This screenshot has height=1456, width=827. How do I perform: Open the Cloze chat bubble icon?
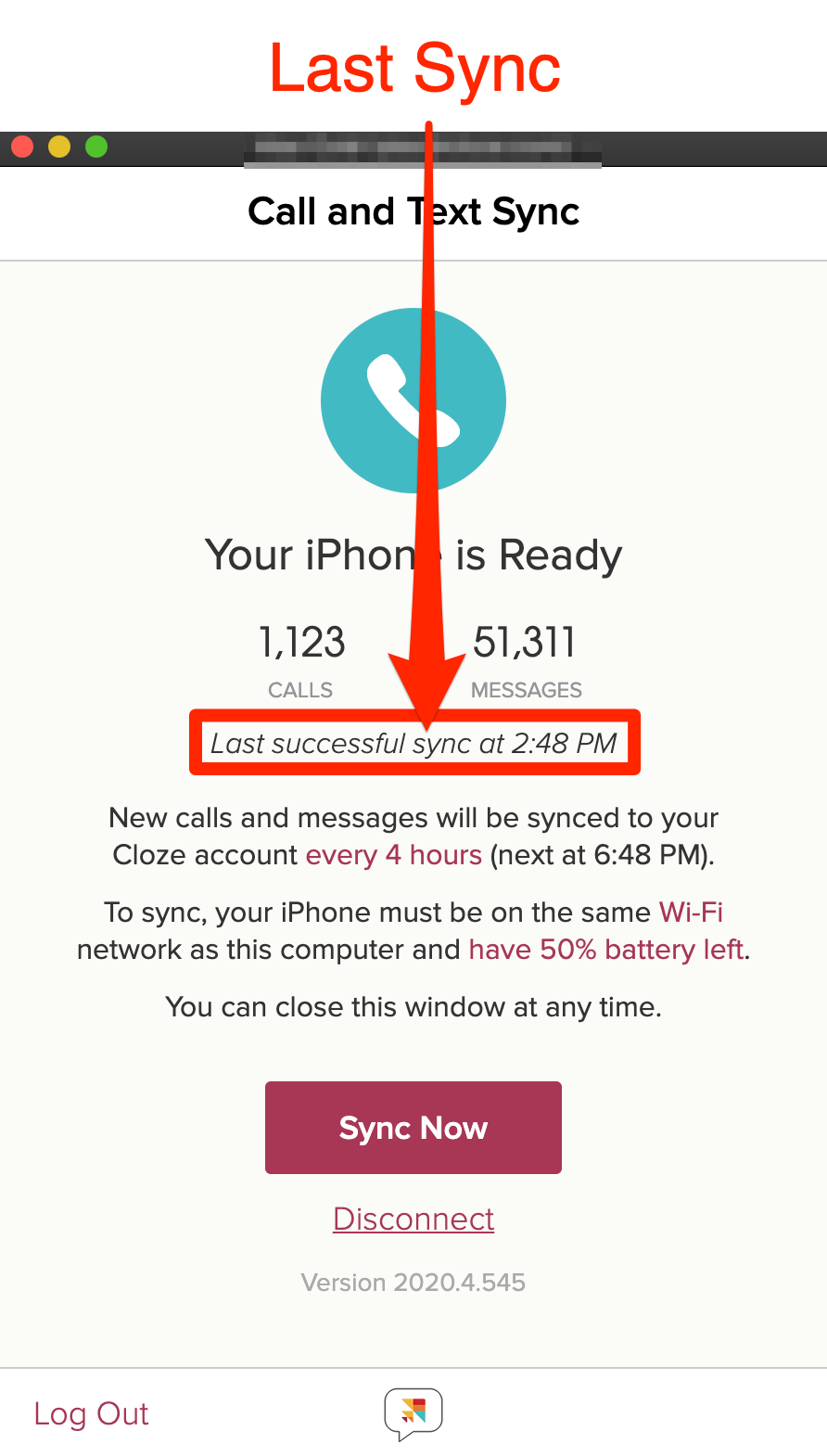tap(413, 1414)
